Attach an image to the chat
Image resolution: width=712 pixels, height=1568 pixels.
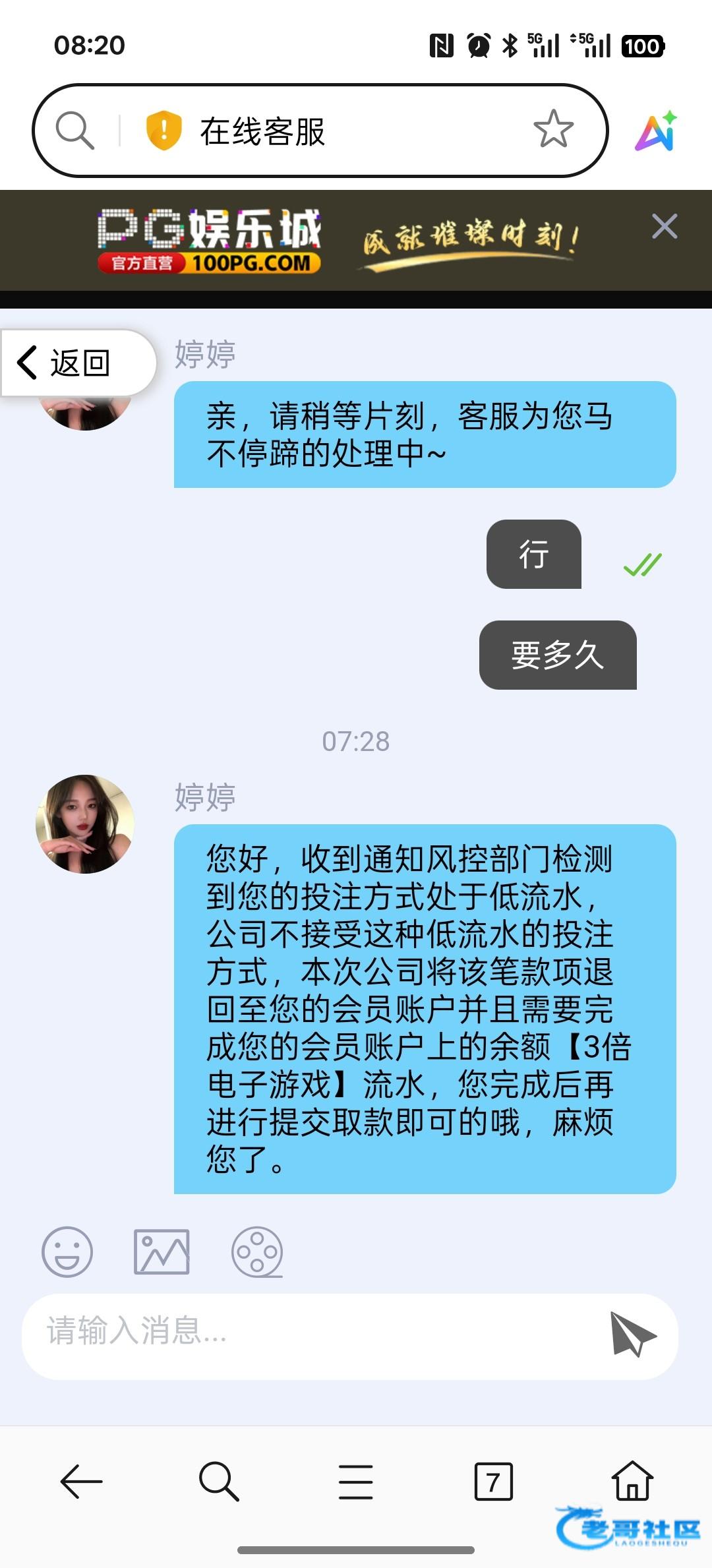162,1251
